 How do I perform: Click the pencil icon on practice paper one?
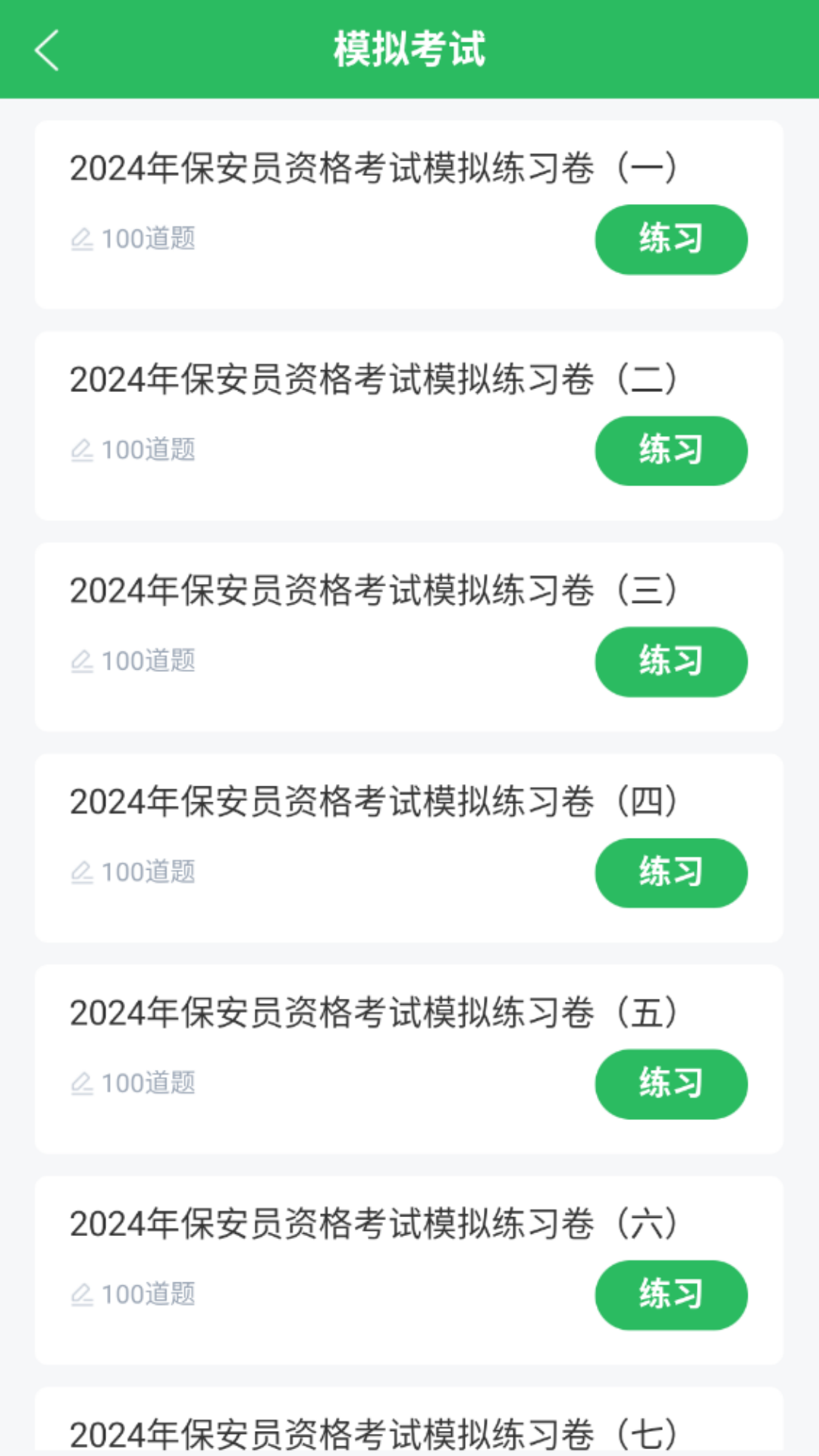83,237
